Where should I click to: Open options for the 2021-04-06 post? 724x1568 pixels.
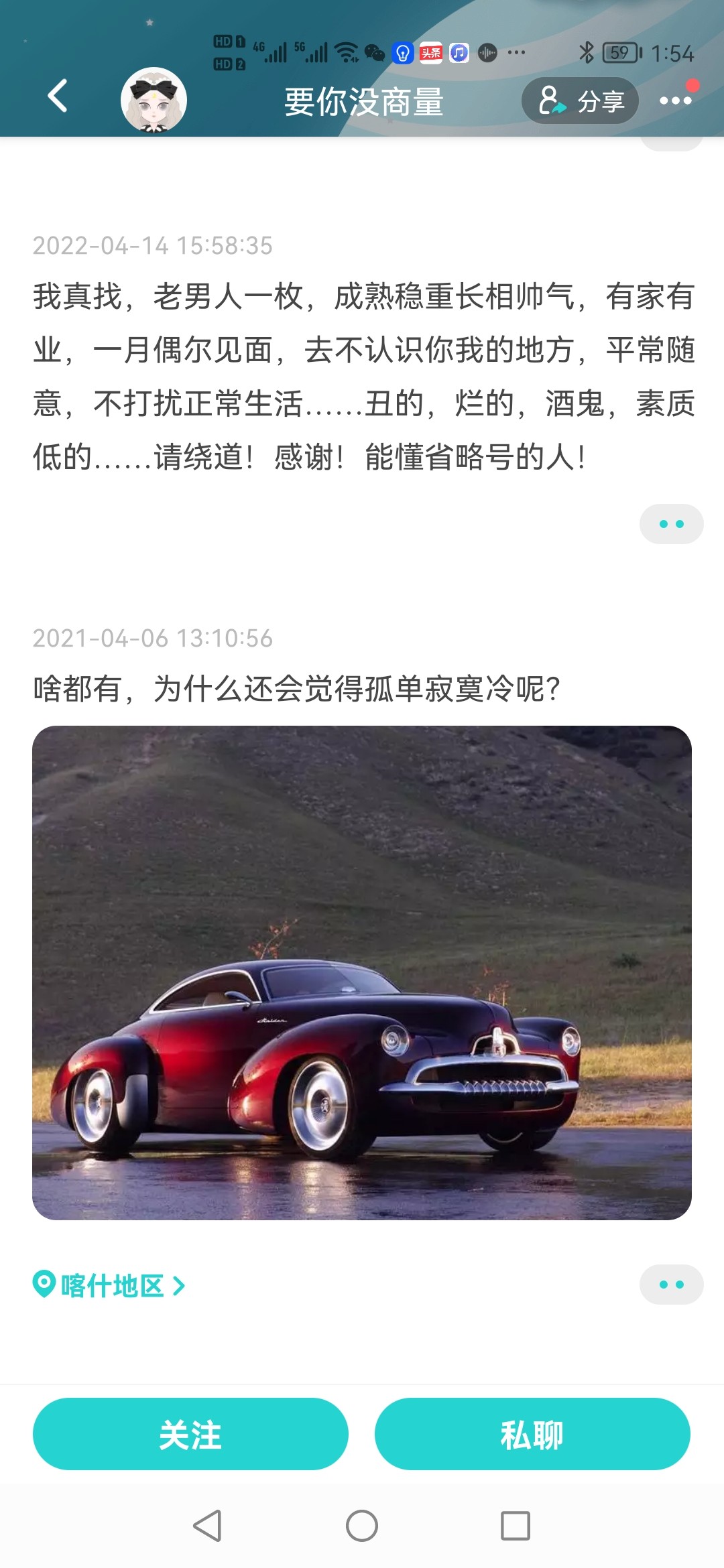click(x=671, y=1285)
